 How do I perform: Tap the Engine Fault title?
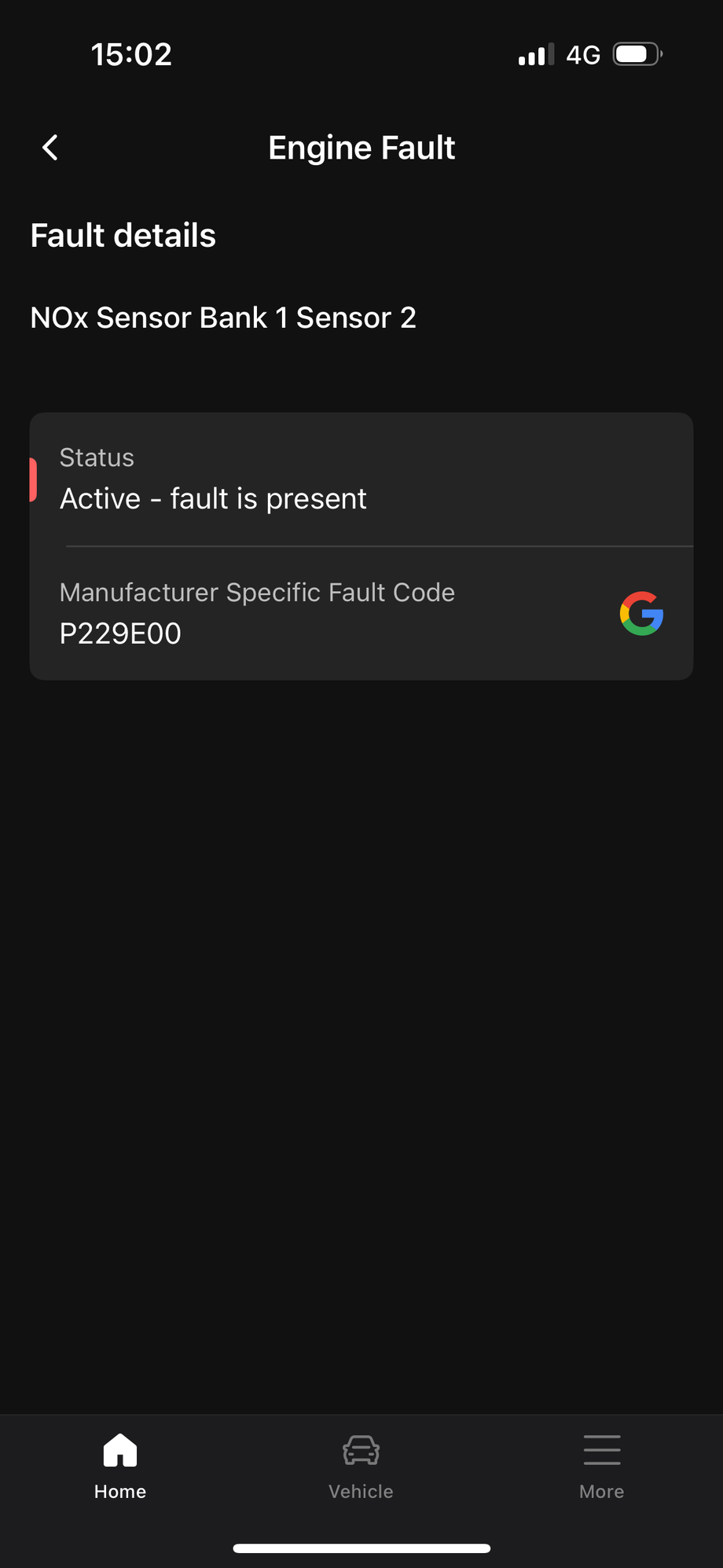tap(361, 147)
